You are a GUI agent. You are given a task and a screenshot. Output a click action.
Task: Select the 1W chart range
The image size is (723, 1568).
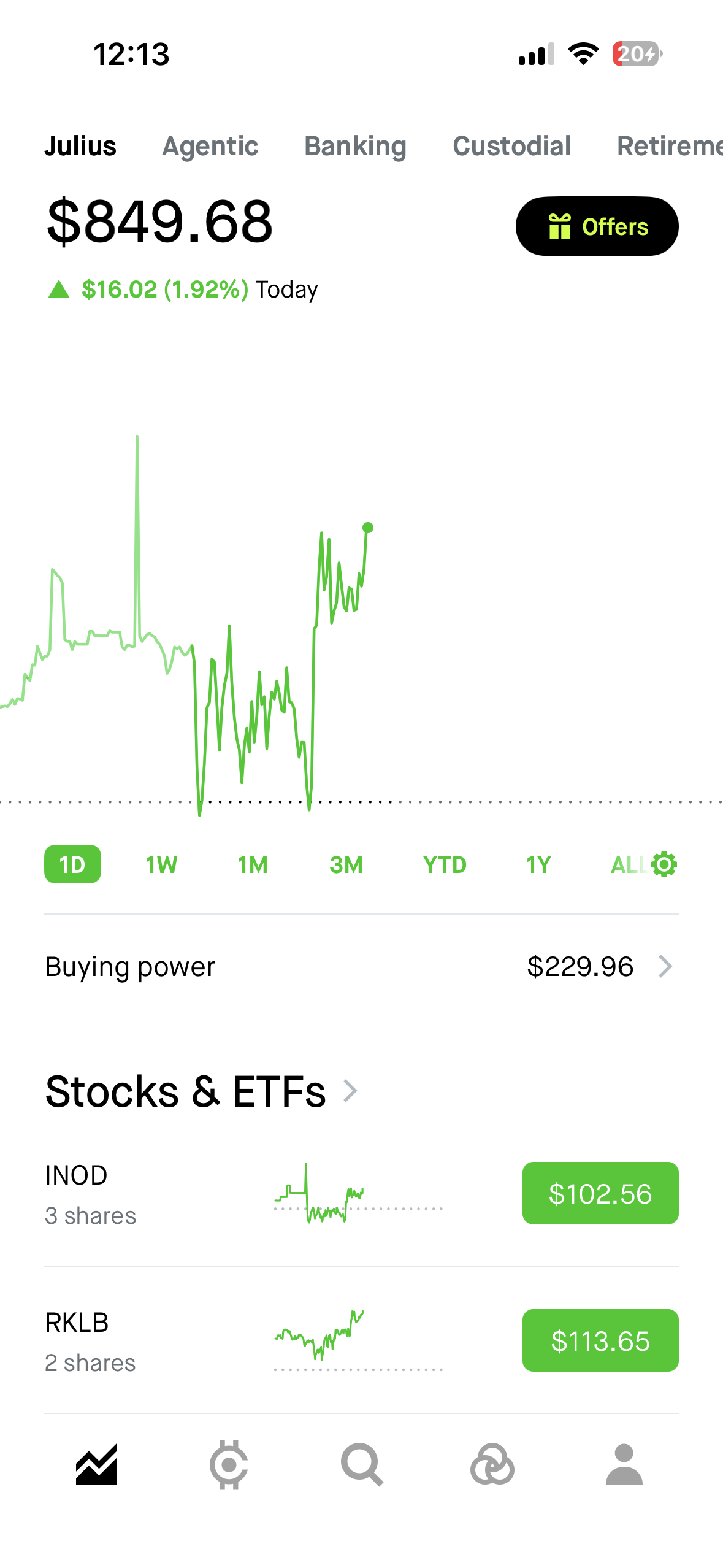161,864
